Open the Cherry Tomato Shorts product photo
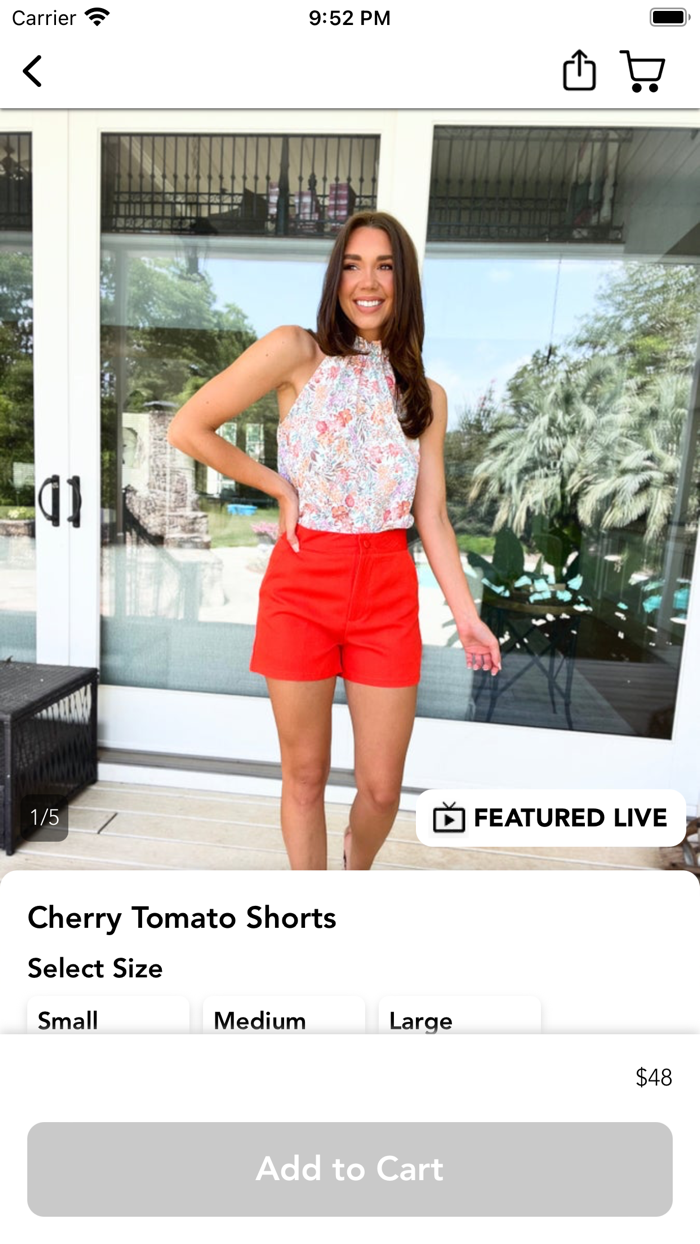700x1244 pixels. click(x=350, y=489)
